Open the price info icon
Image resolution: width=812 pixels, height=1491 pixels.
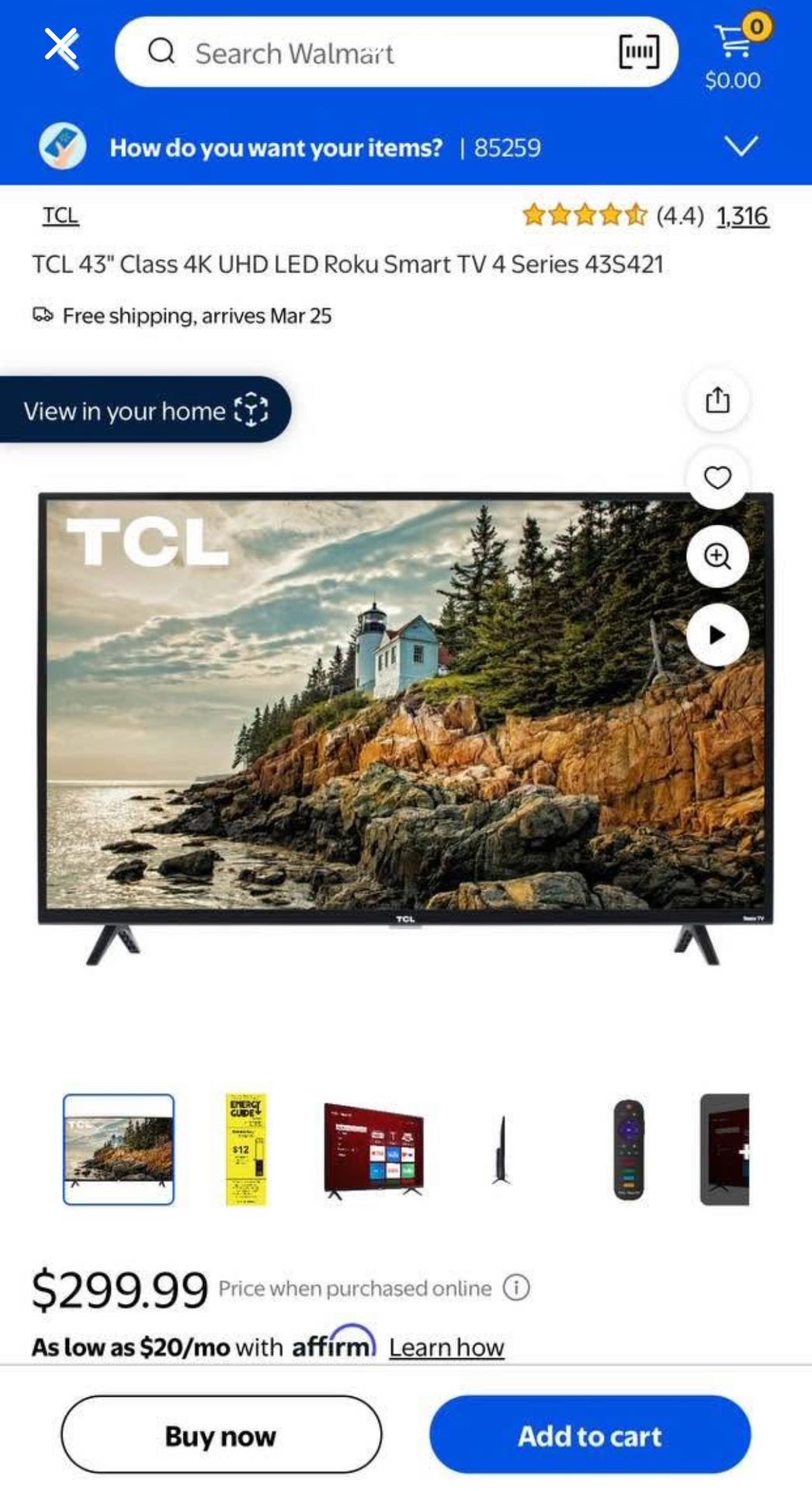pyautogui.click(x=516, y=1288)
